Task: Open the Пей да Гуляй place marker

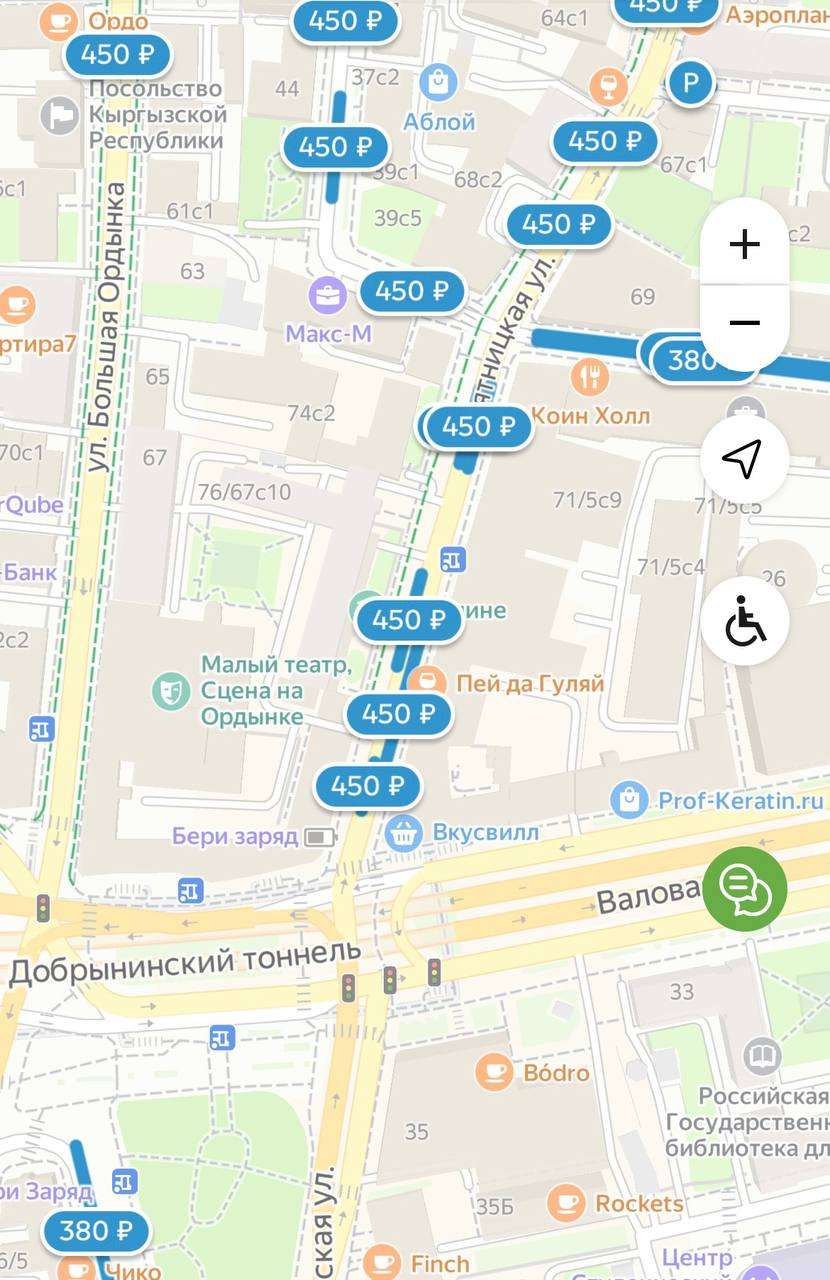Action: pos(428,683)
